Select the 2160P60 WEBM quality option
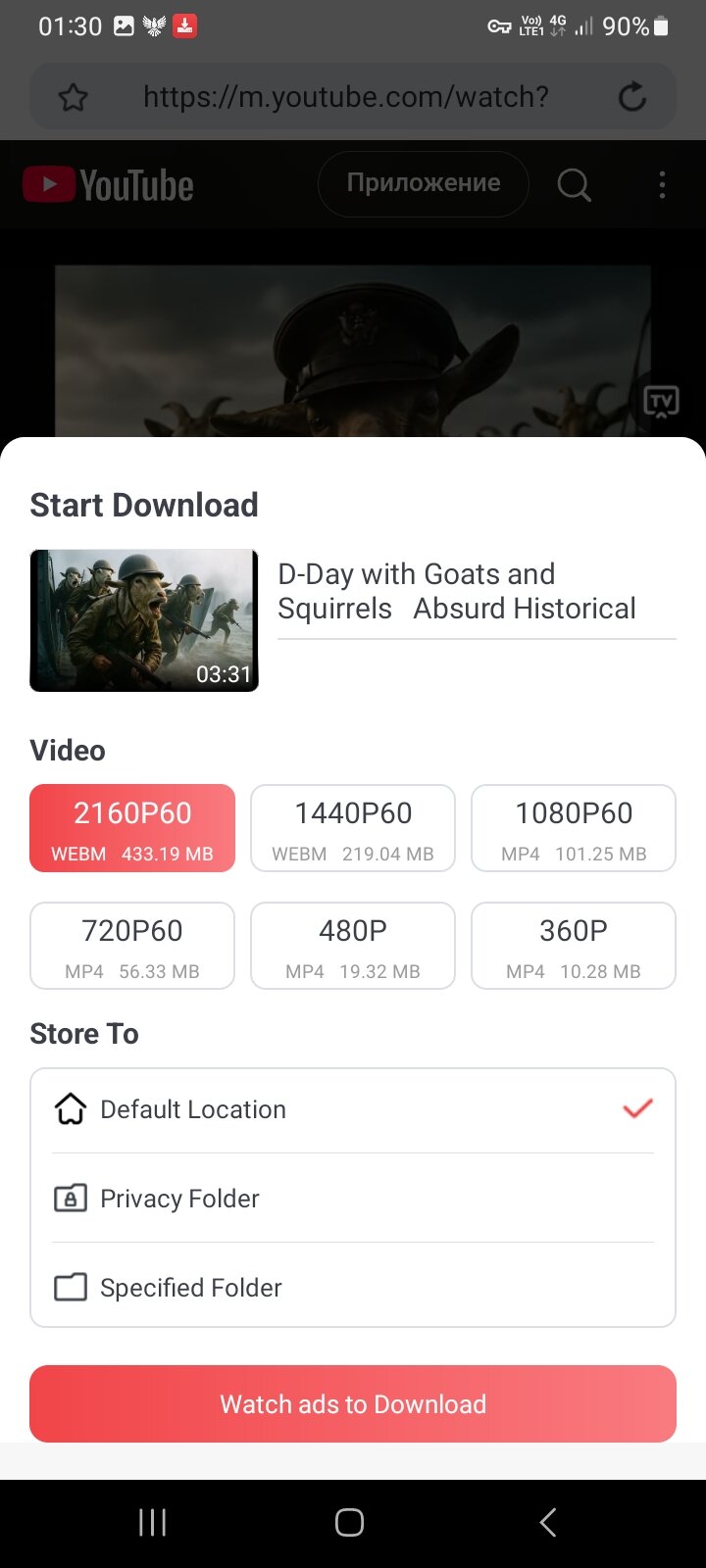Image resolution: width=706 pixels, height=1568 pixels. pyautogui.click(x=132, y=828)
